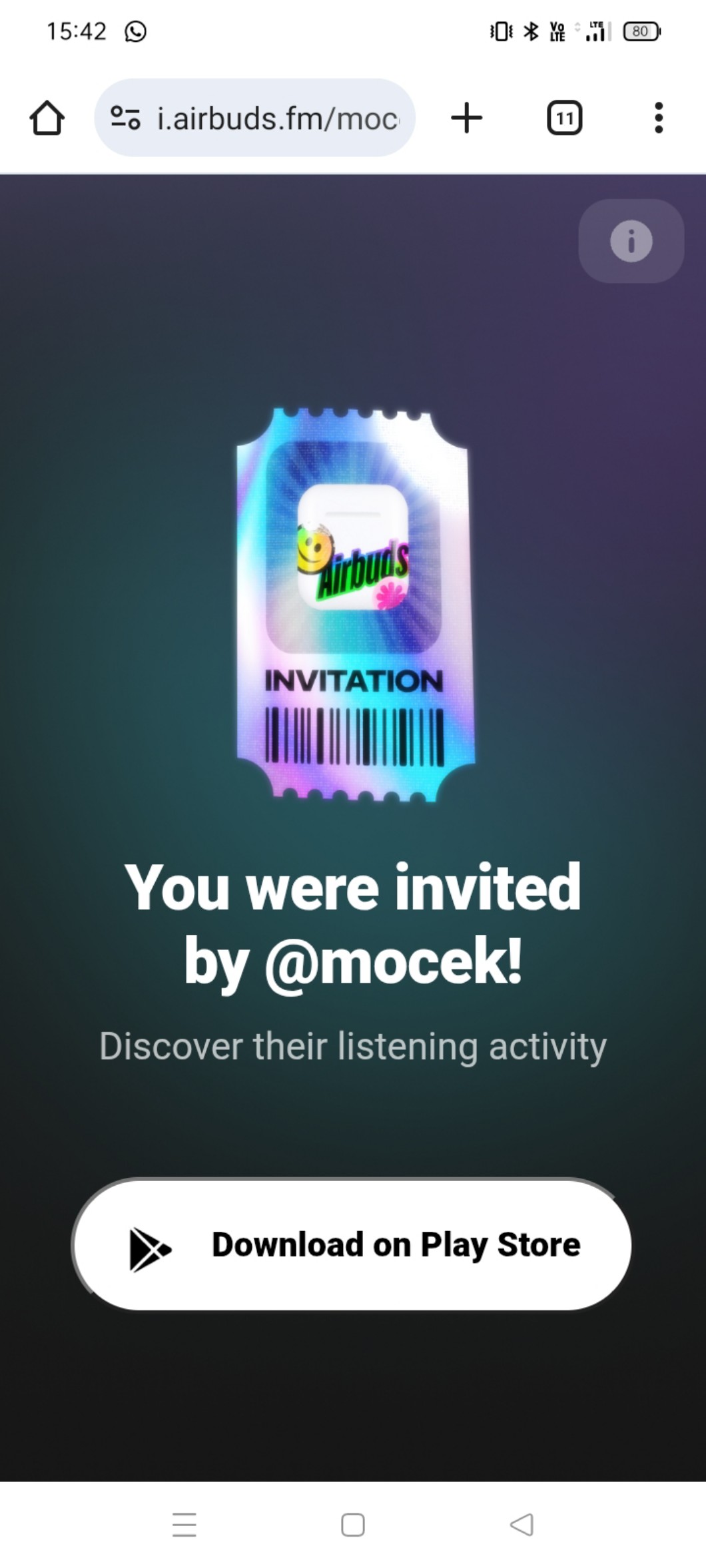Open the browser overflow menu

[x=658, y=118]
